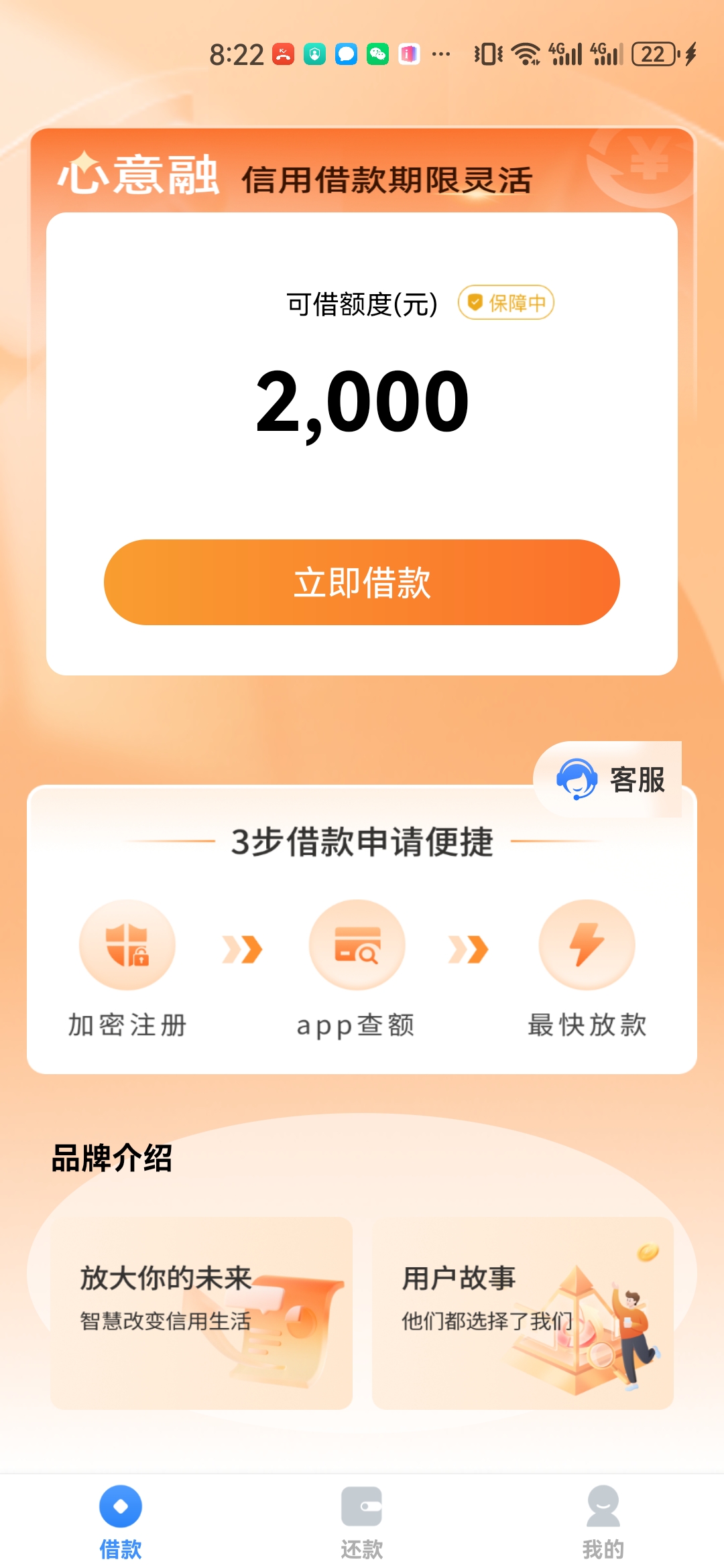
Task: Open the 放大你的未来 brand card
Action: [x=201, y=1313]
